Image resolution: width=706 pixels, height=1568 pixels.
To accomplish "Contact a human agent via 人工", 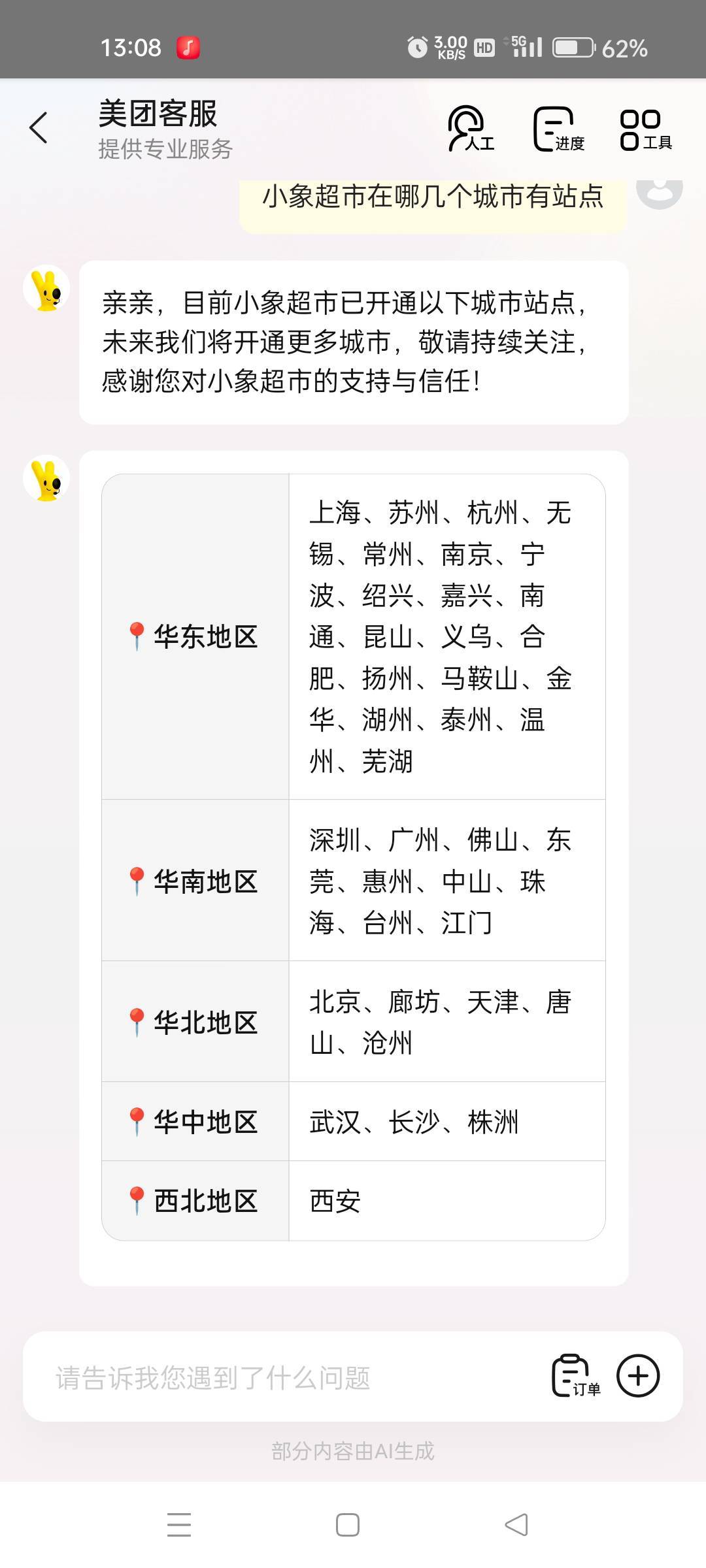I will pyautogui.click(x=471, y=129).
